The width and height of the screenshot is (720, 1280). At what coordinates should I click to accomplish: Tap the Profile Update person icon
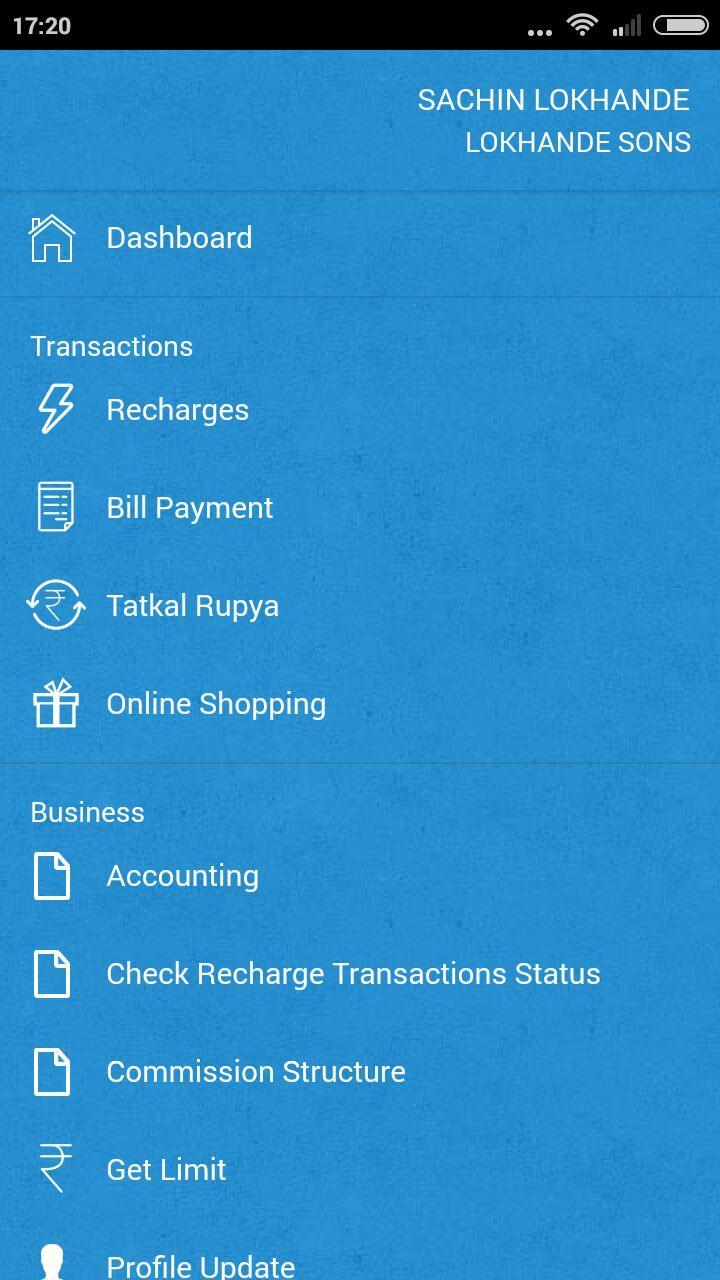(53, 1260)
